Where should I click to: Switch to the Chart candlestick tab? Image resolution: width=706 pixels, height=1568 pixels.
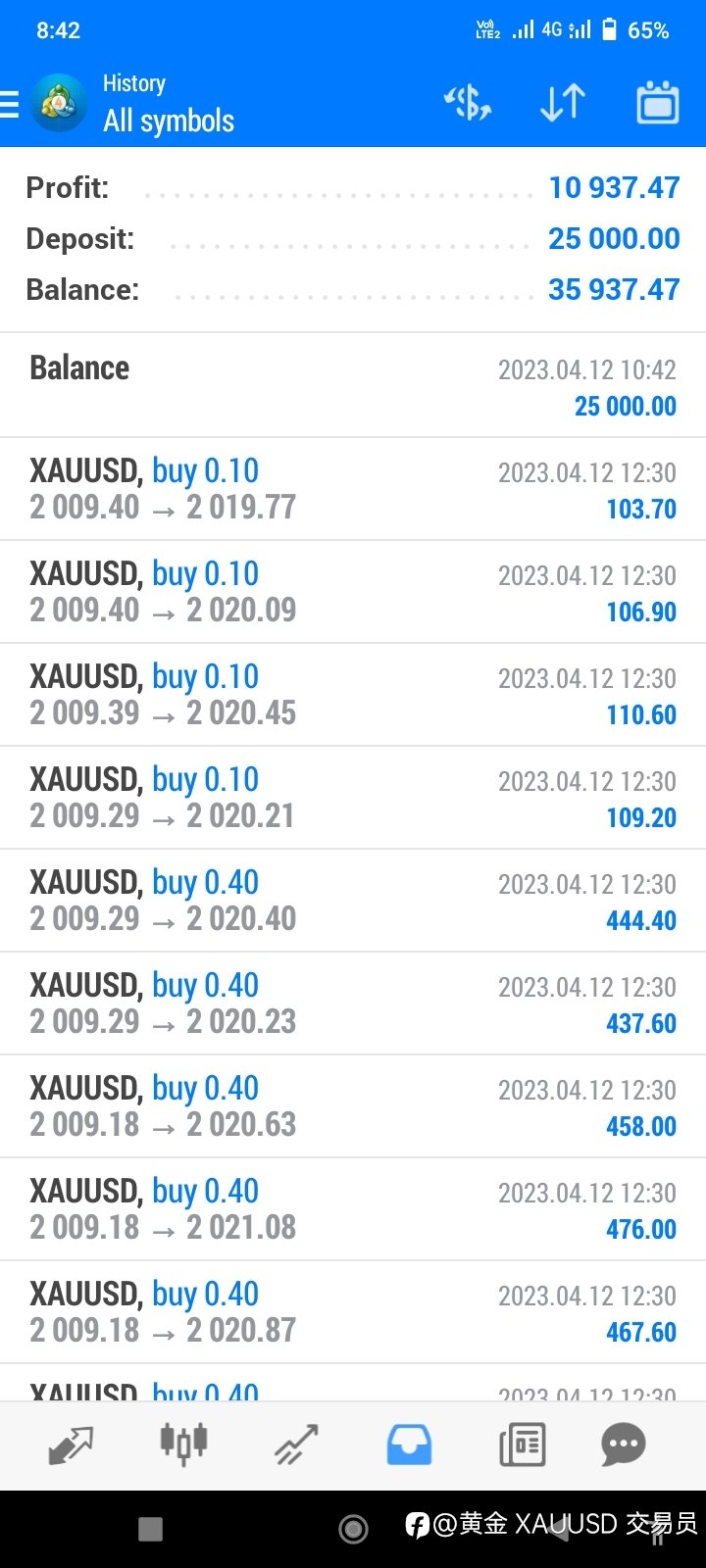pos(183,1445)
